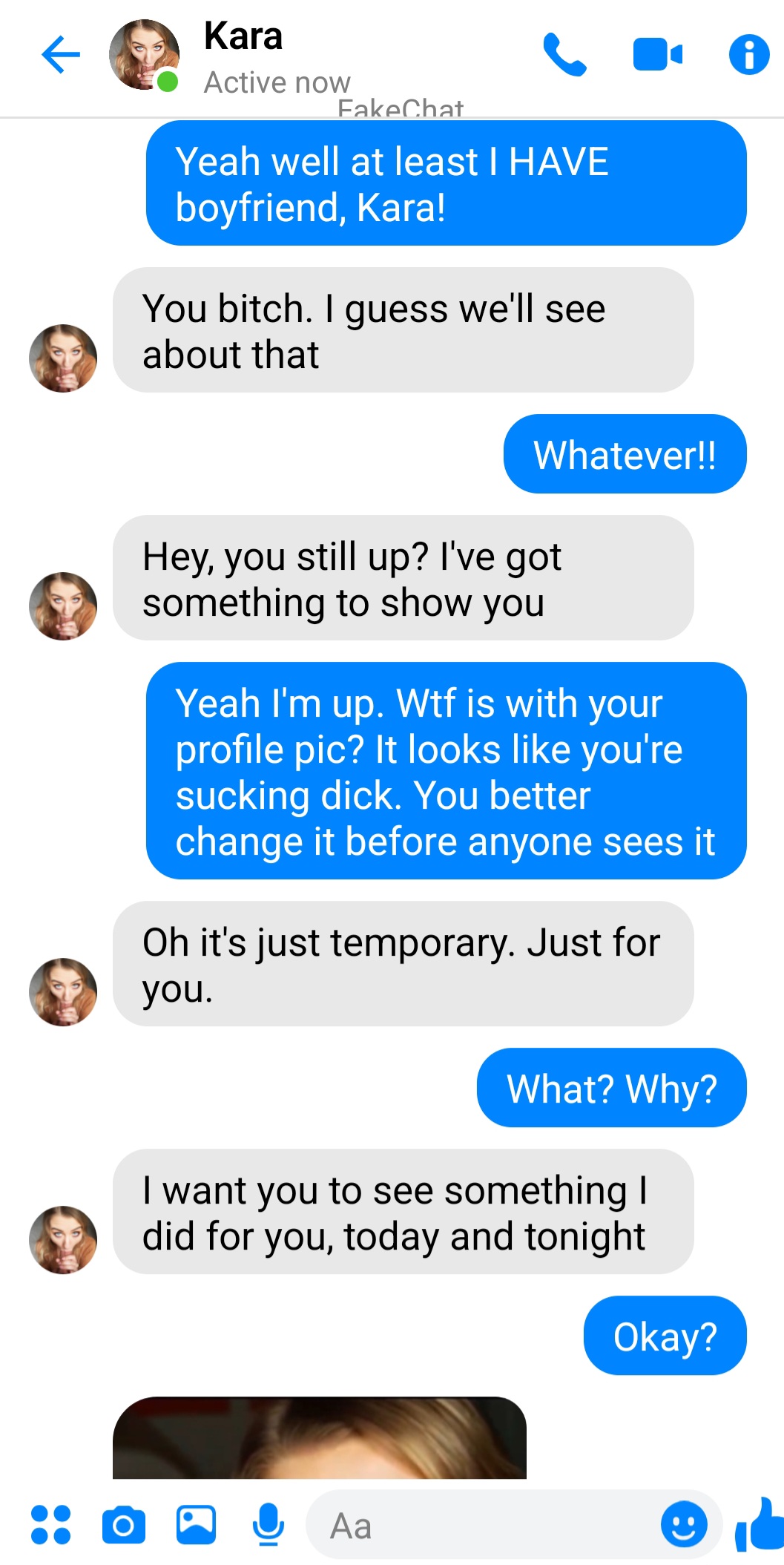784x1565 pixels.
Task: Open the four-dot more actions menu
Action: coord(50,1525)
